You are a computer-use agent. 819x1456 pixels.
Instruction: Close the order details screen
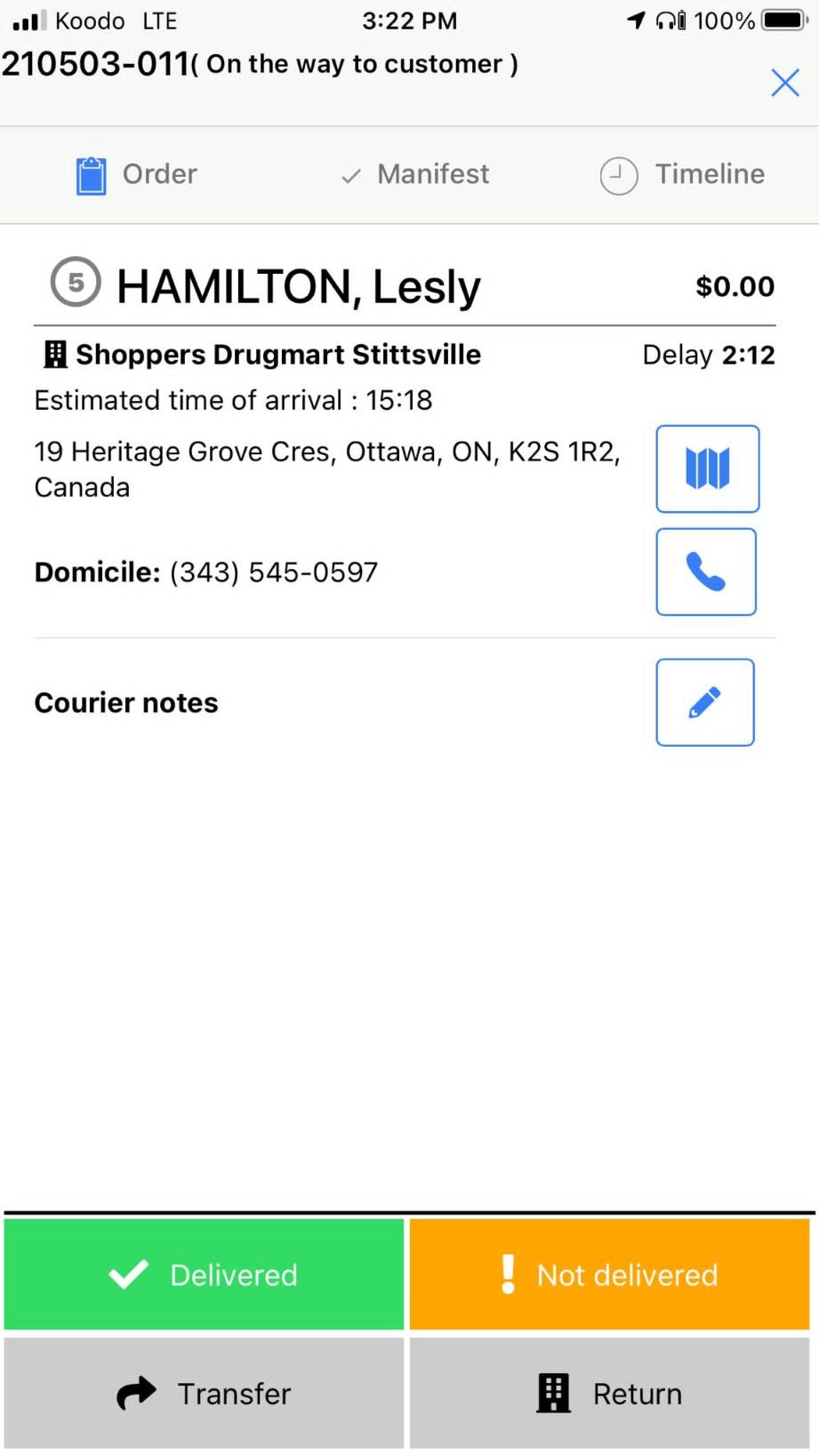tap(784, 83)
